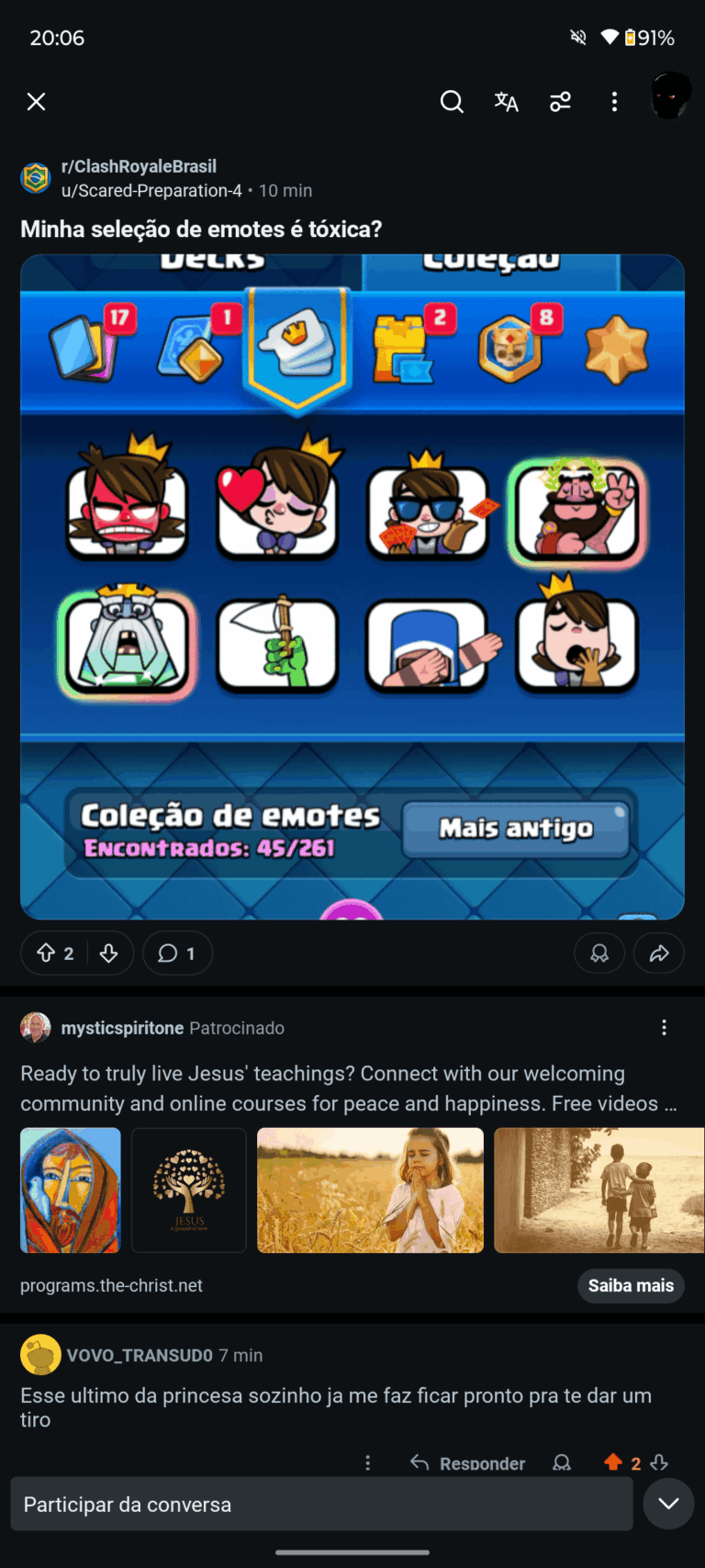Open the top bar overflow menu
This screenshot has width=705, height=1568.
614,102
